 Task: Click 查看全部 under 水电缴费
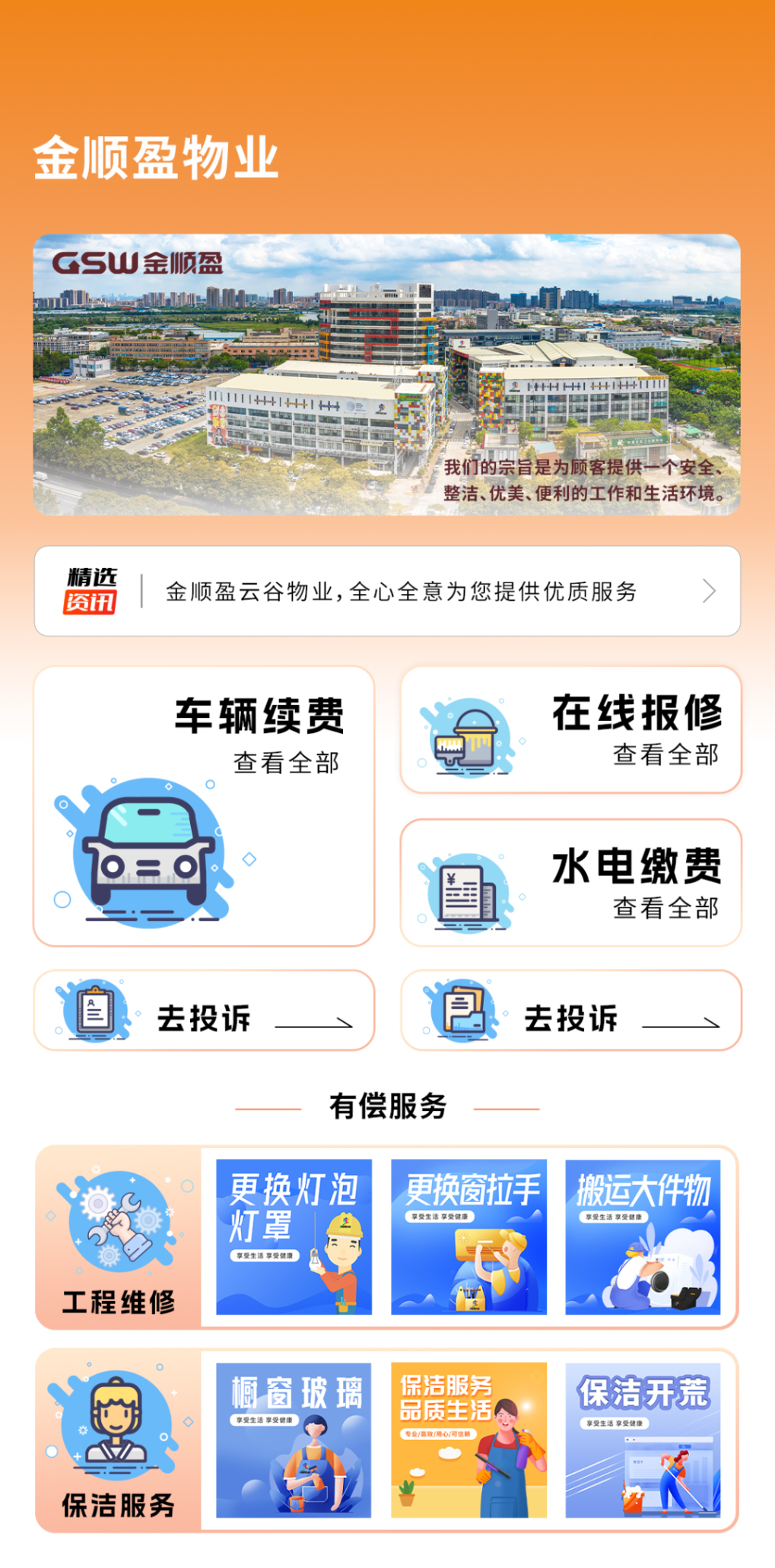(x=666, y=905)
